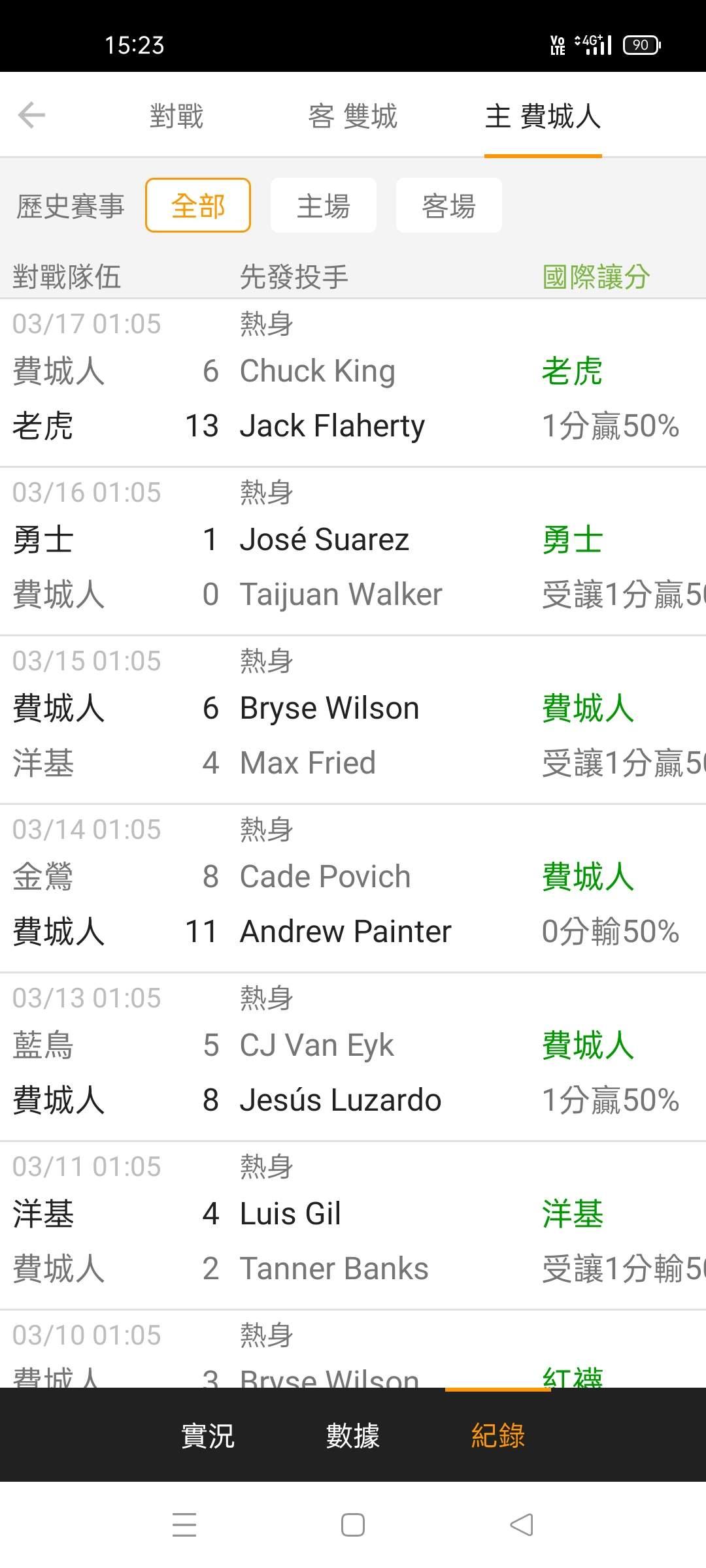Switch to the 對戰 tab

pos(176,116)
